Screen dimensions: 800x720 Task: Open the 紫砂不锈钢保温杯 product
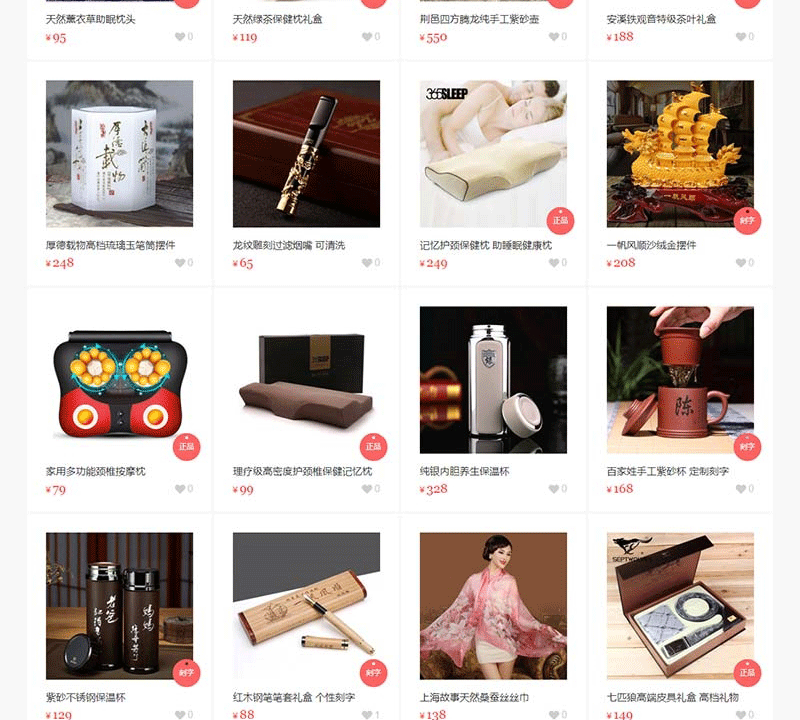[119, 606]
